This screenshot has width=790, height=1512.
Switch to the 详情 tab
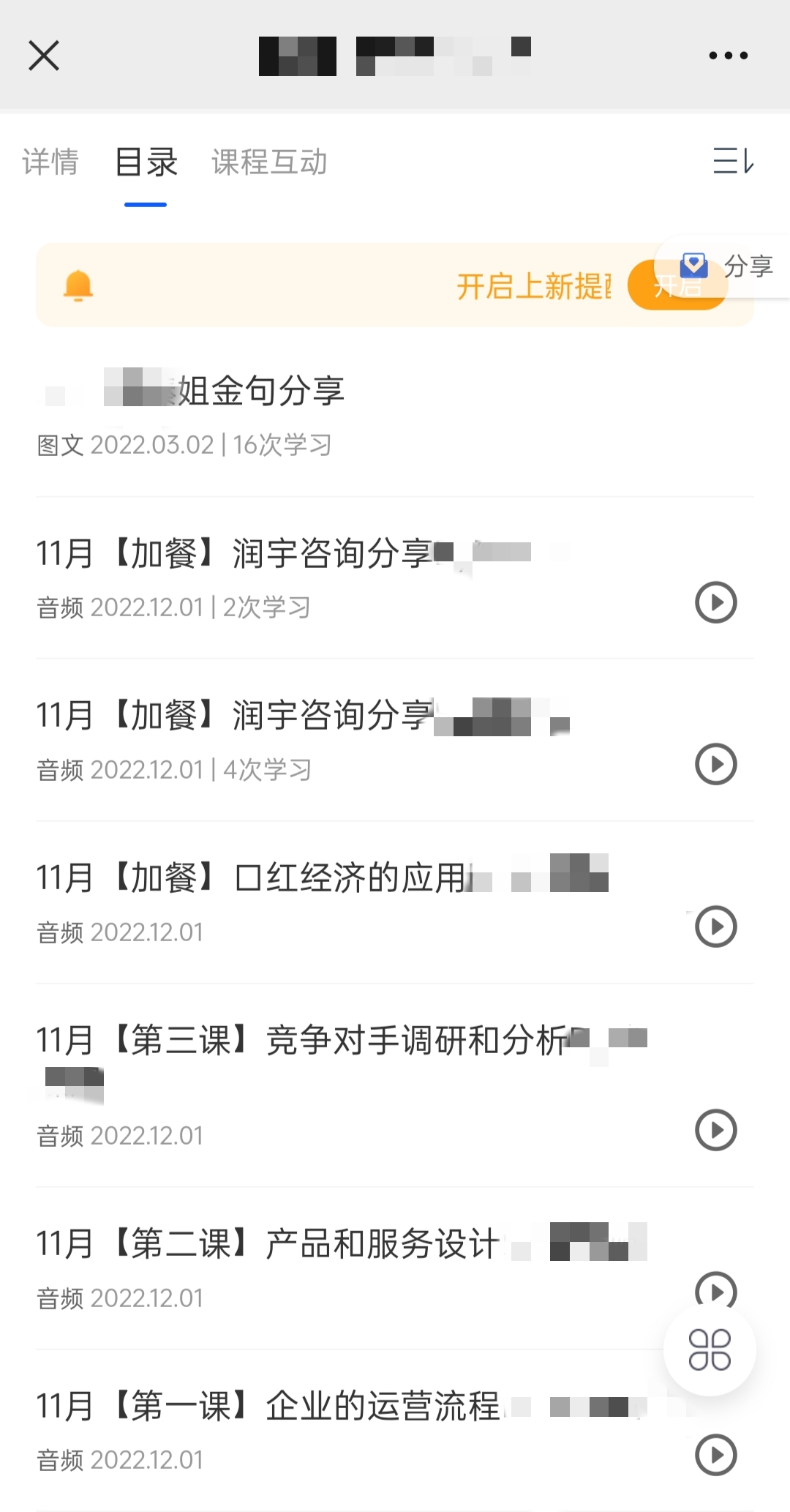[50, 162]
